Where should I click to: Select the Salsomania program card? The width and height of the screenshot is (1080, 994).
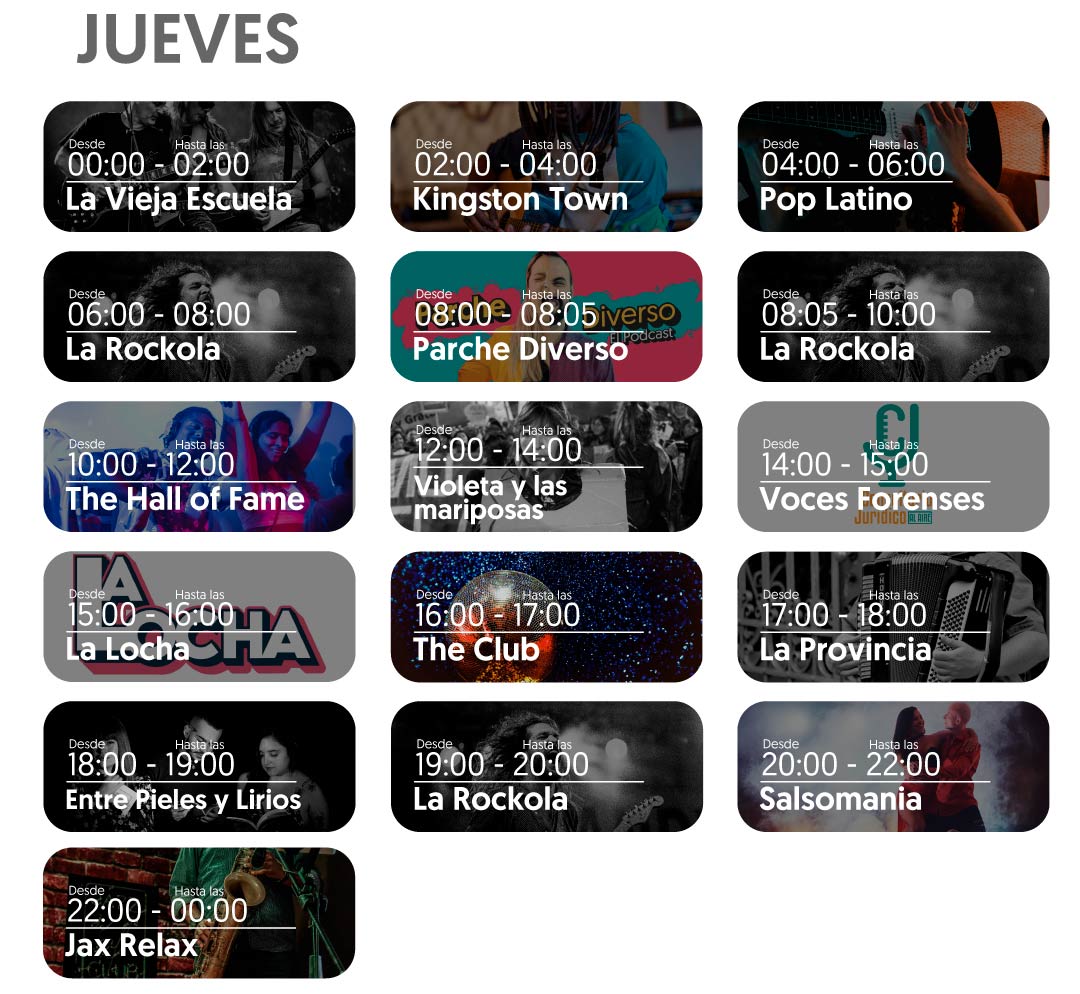pyautogui.click(x=893, y=767)
